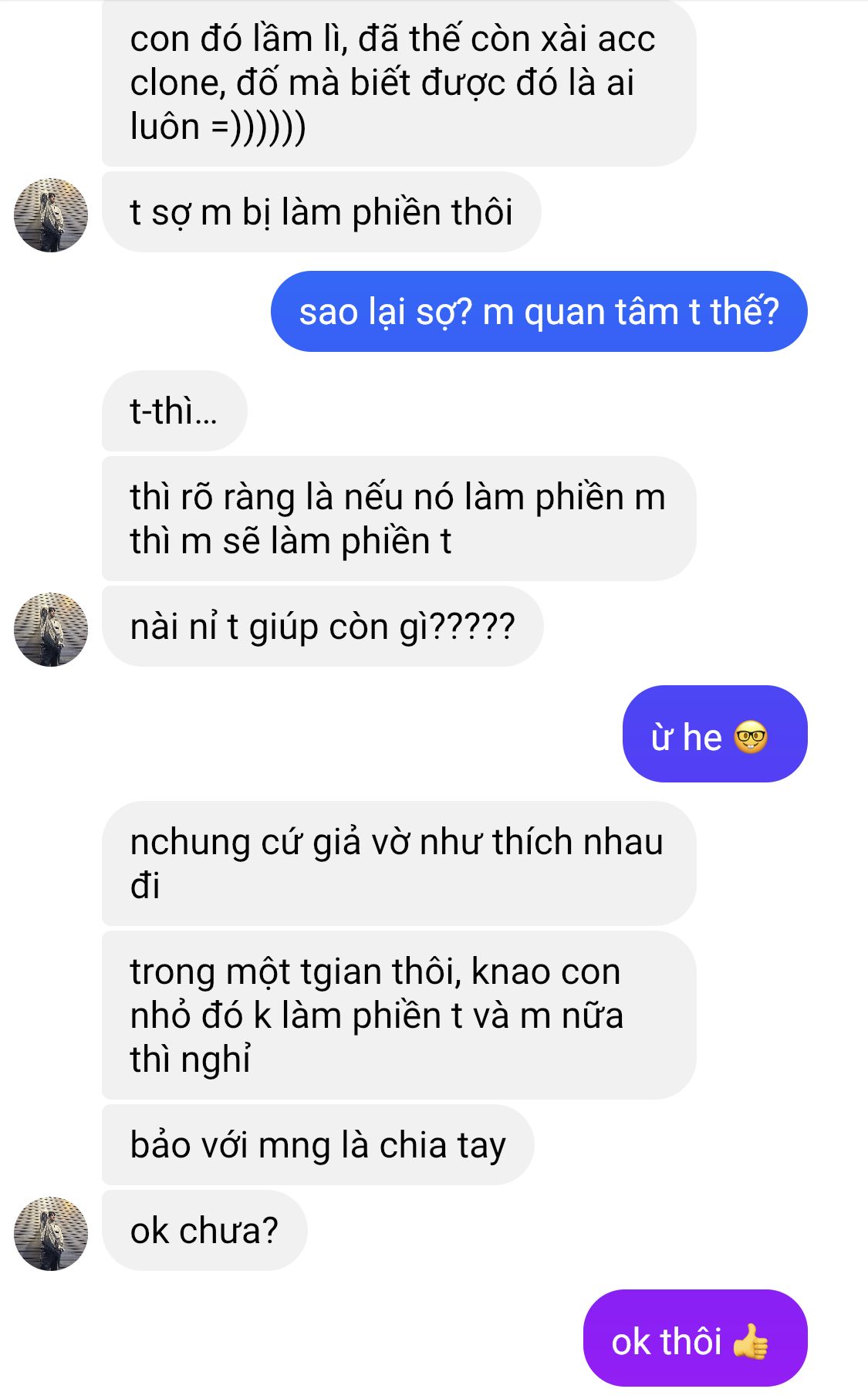Open sender's avatar beside "ok chưa?"
Screen dimensions: 868x1399
pos(51,1233)
